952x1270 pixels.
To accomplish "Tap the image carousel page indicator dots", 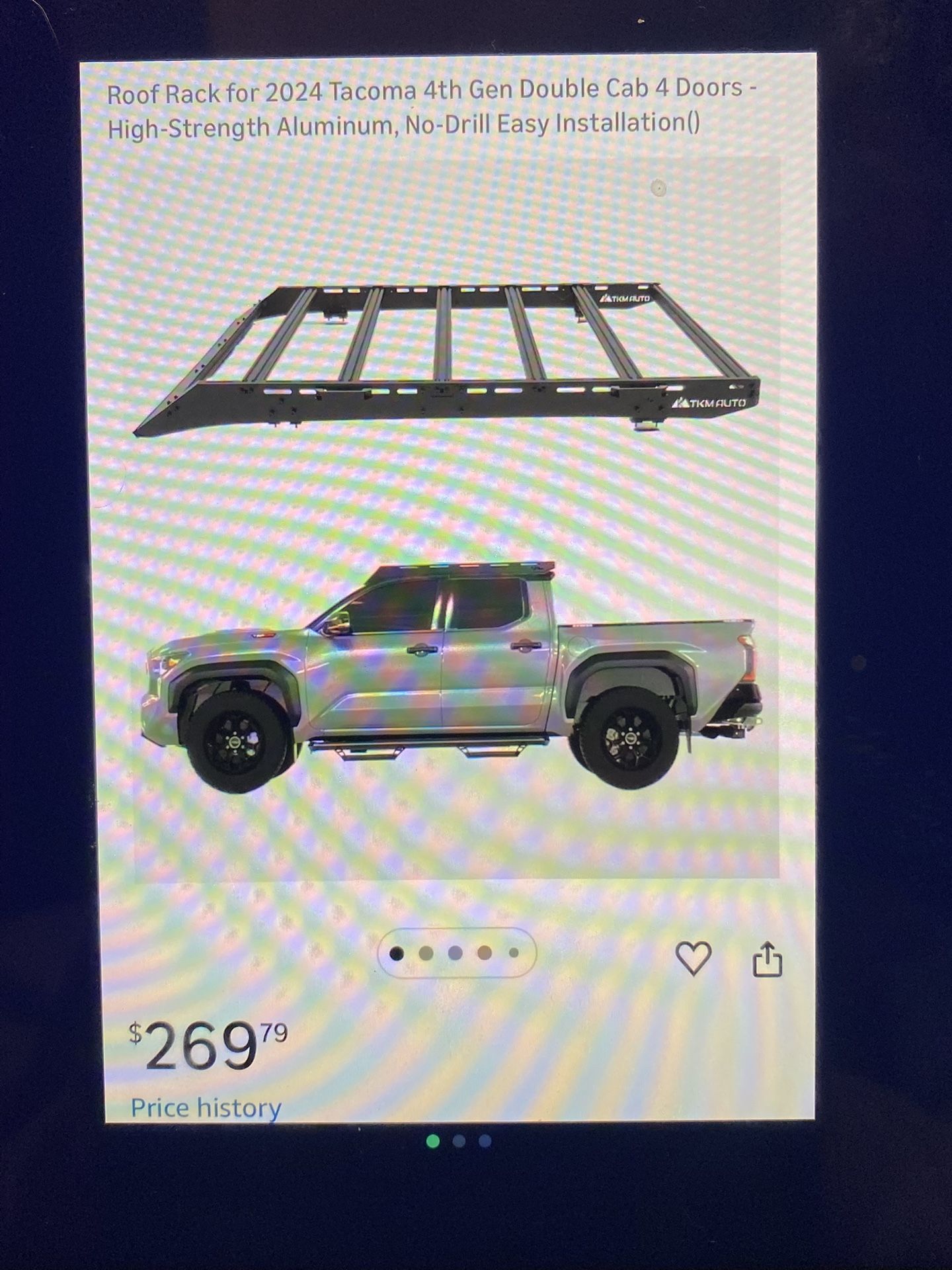I will (457, 952).
